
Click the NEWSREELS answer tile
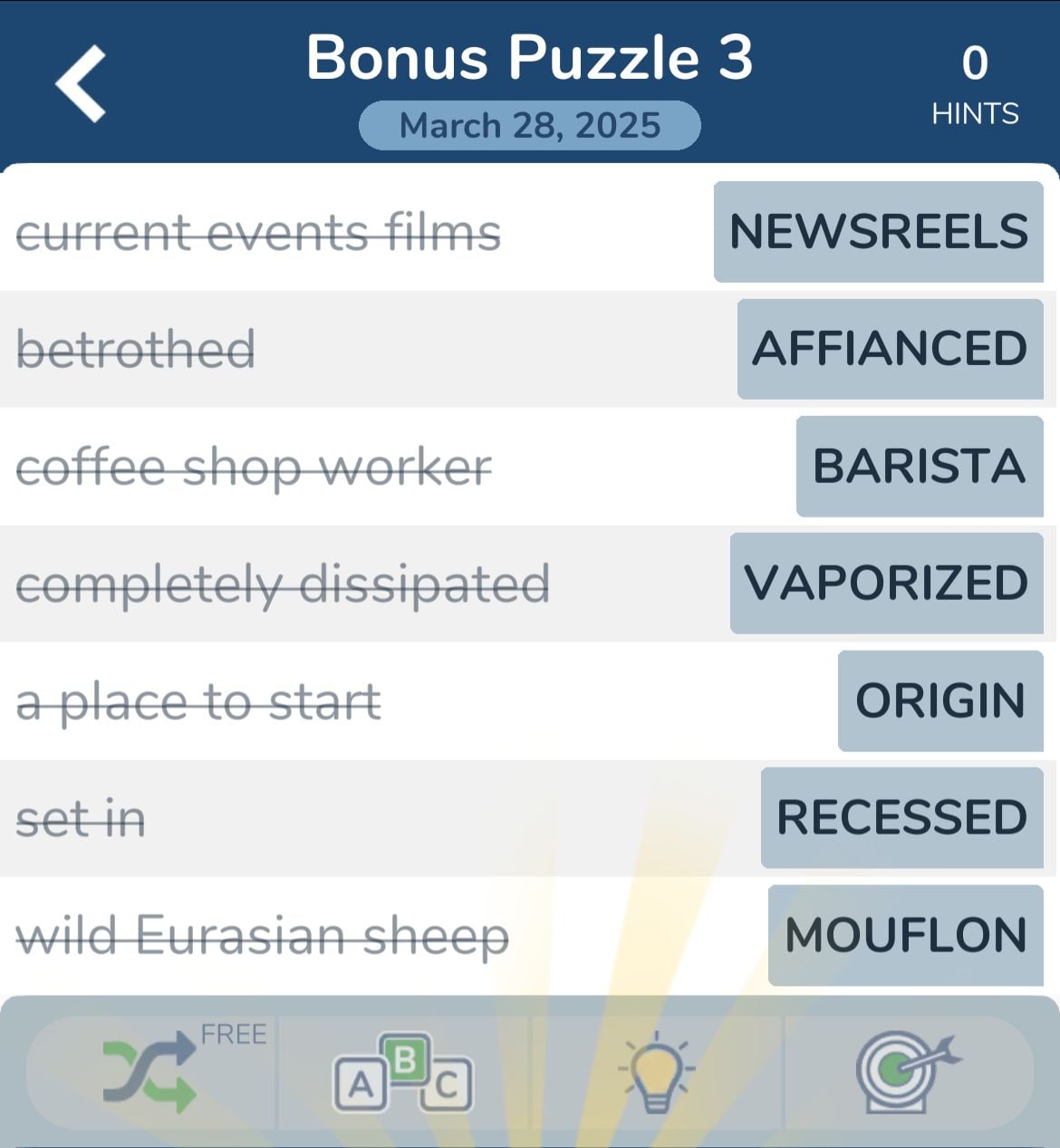(877, 232)
